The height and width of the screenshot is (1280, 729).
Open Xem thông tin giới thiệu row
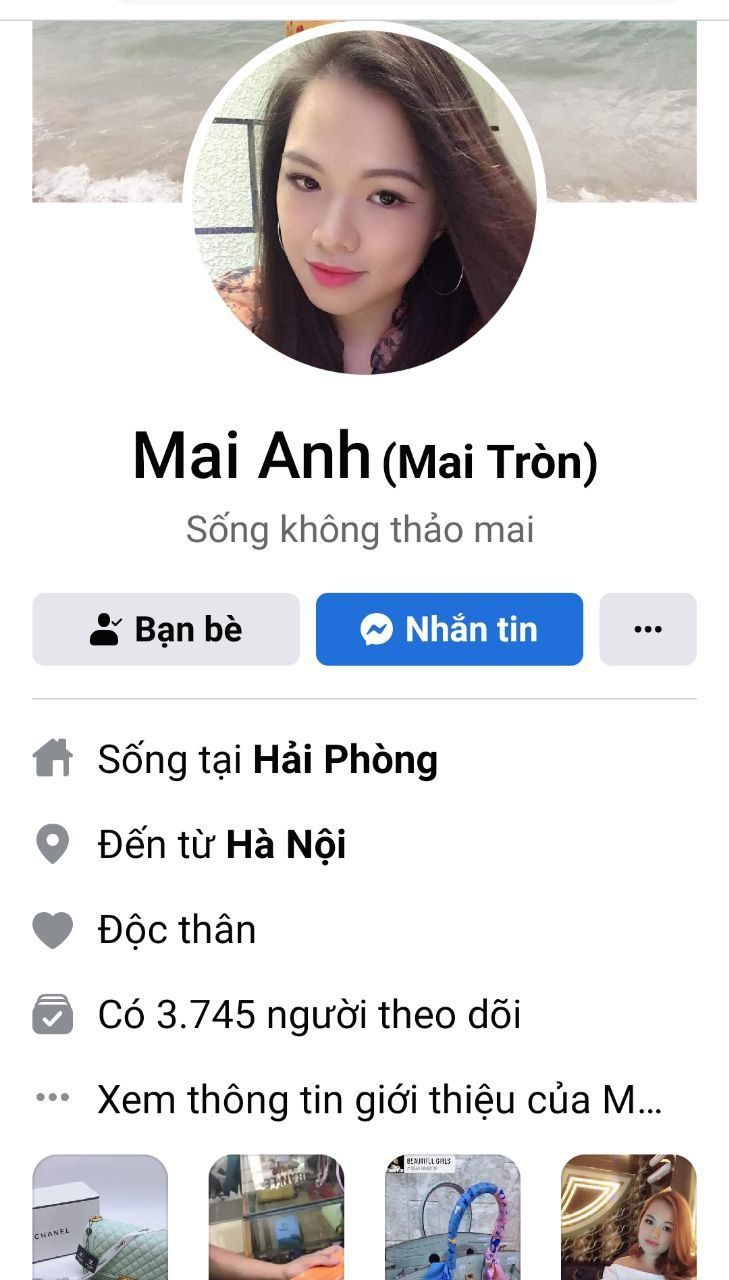coord(379,1100)
